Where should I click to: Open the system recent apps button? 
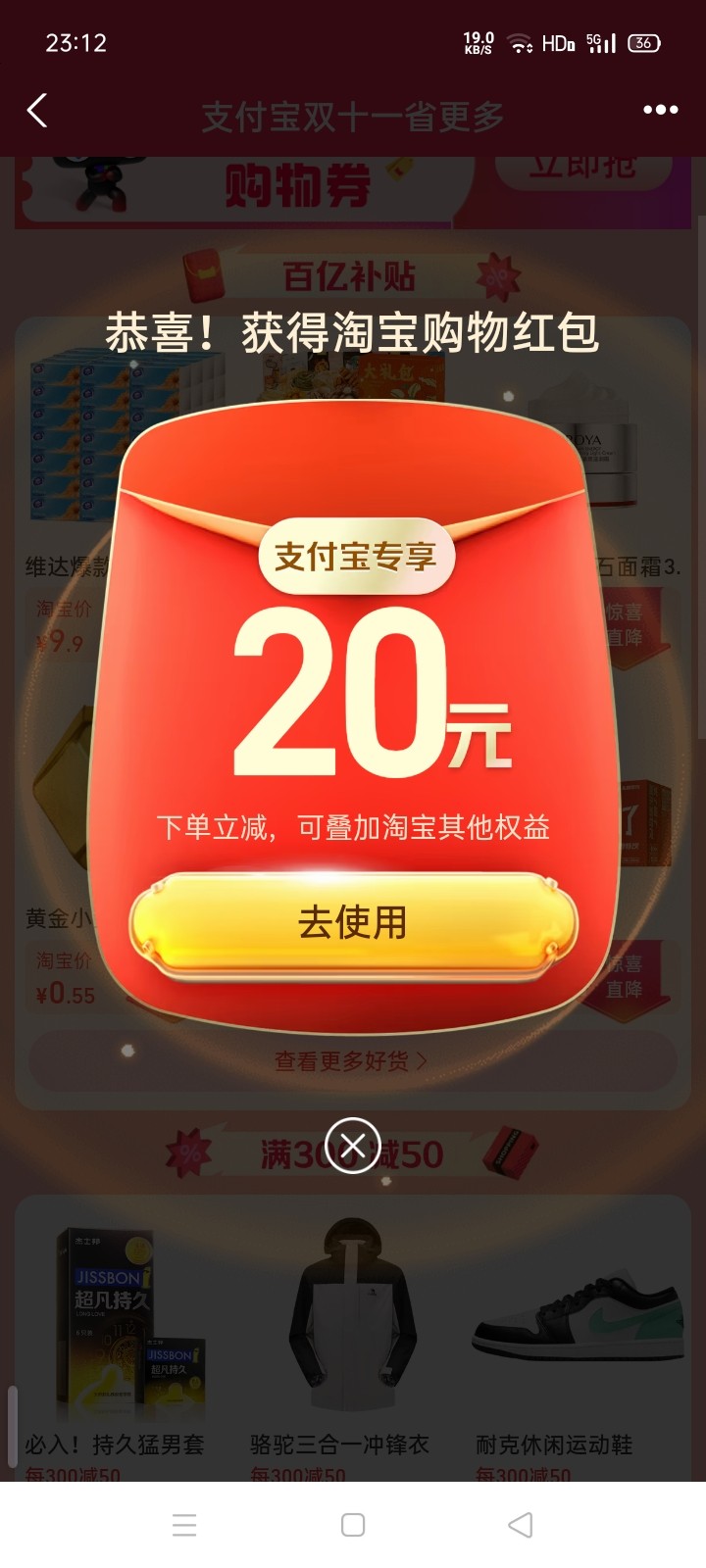[x=184, y=1525]
